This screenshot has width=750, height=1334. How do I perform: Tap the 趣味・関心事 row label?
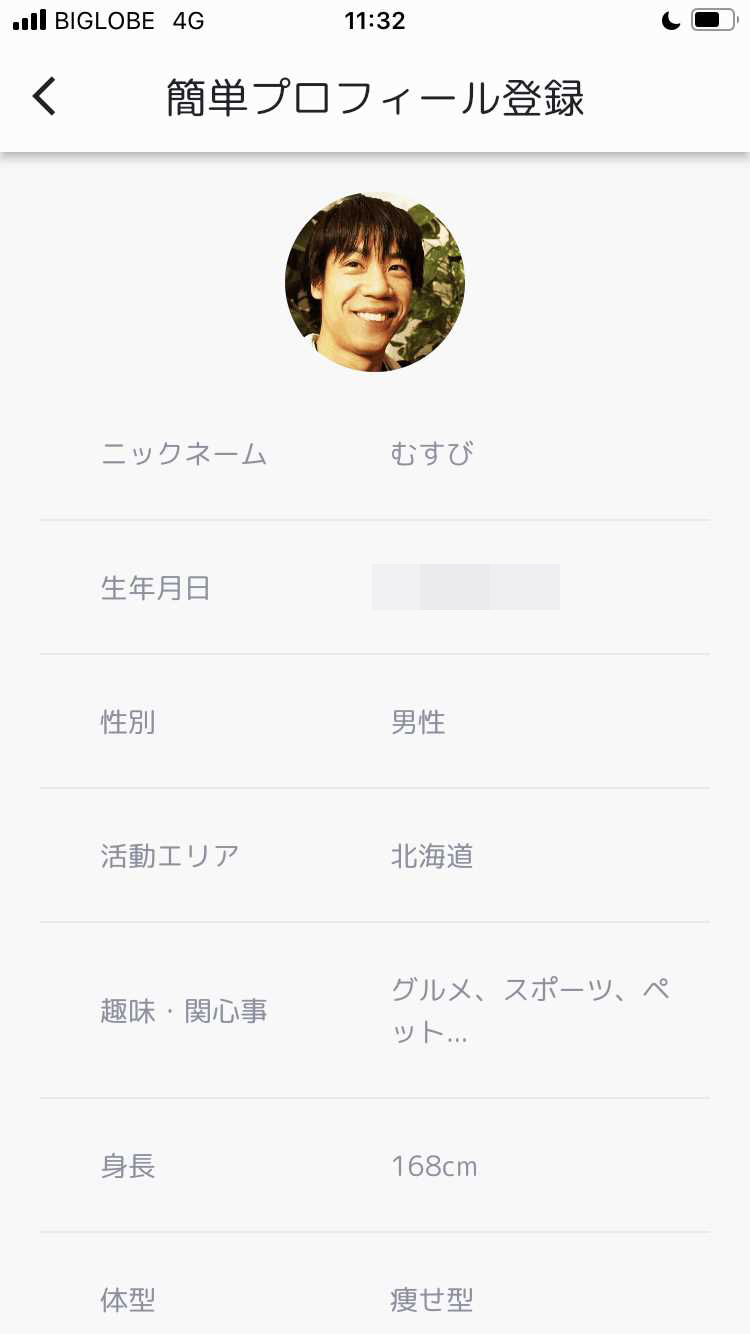click(x=184, y=1010)
